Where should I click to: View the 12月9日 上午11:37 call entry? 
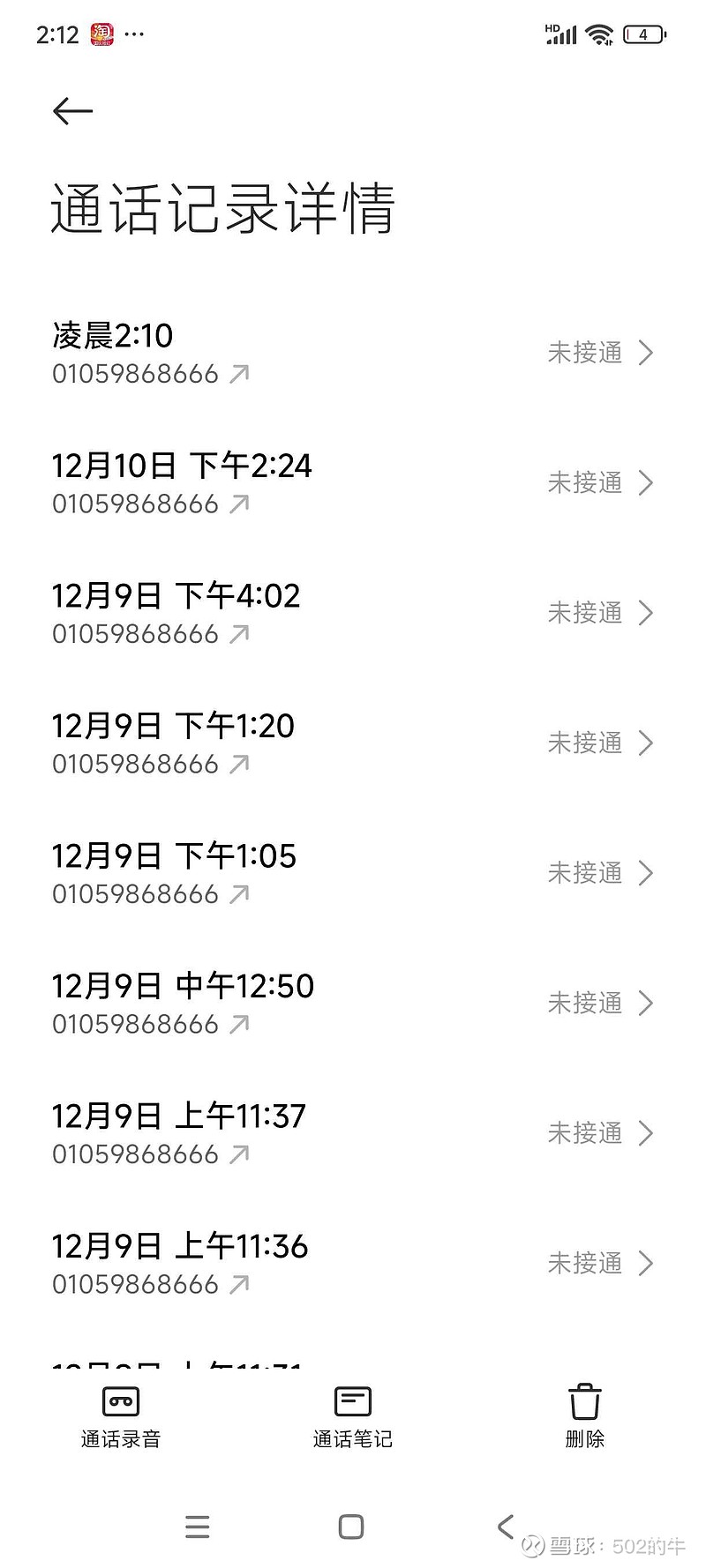tap(353, 1133)
